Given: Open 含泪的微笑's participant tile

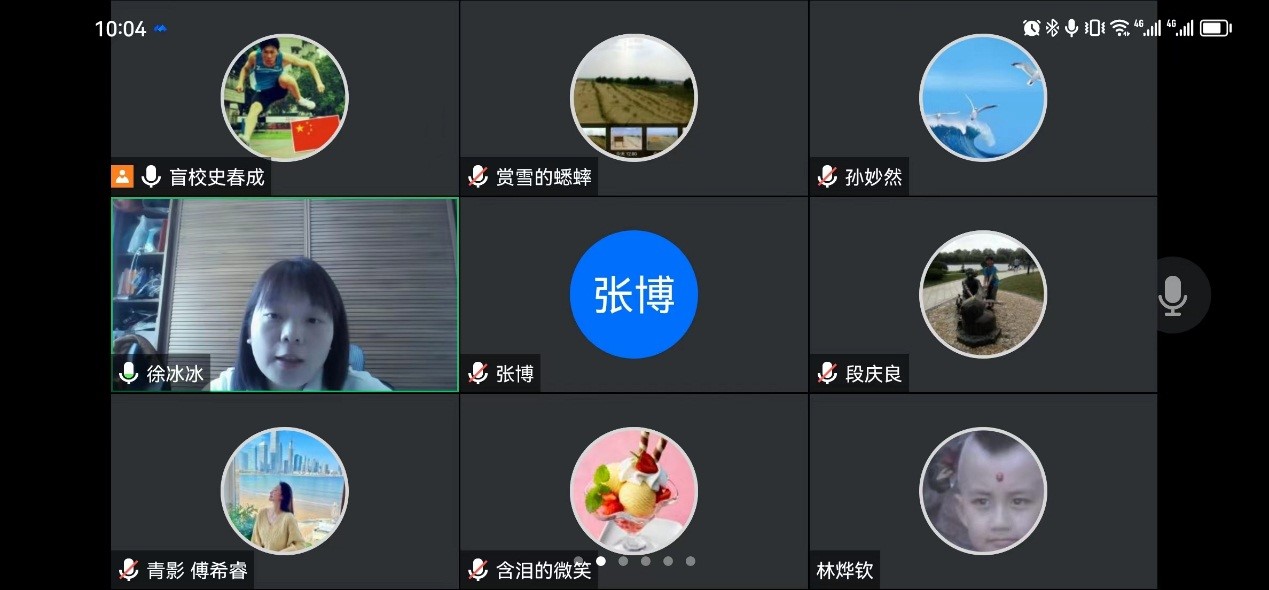Looking at the screenshot, I should pos(633,490).
